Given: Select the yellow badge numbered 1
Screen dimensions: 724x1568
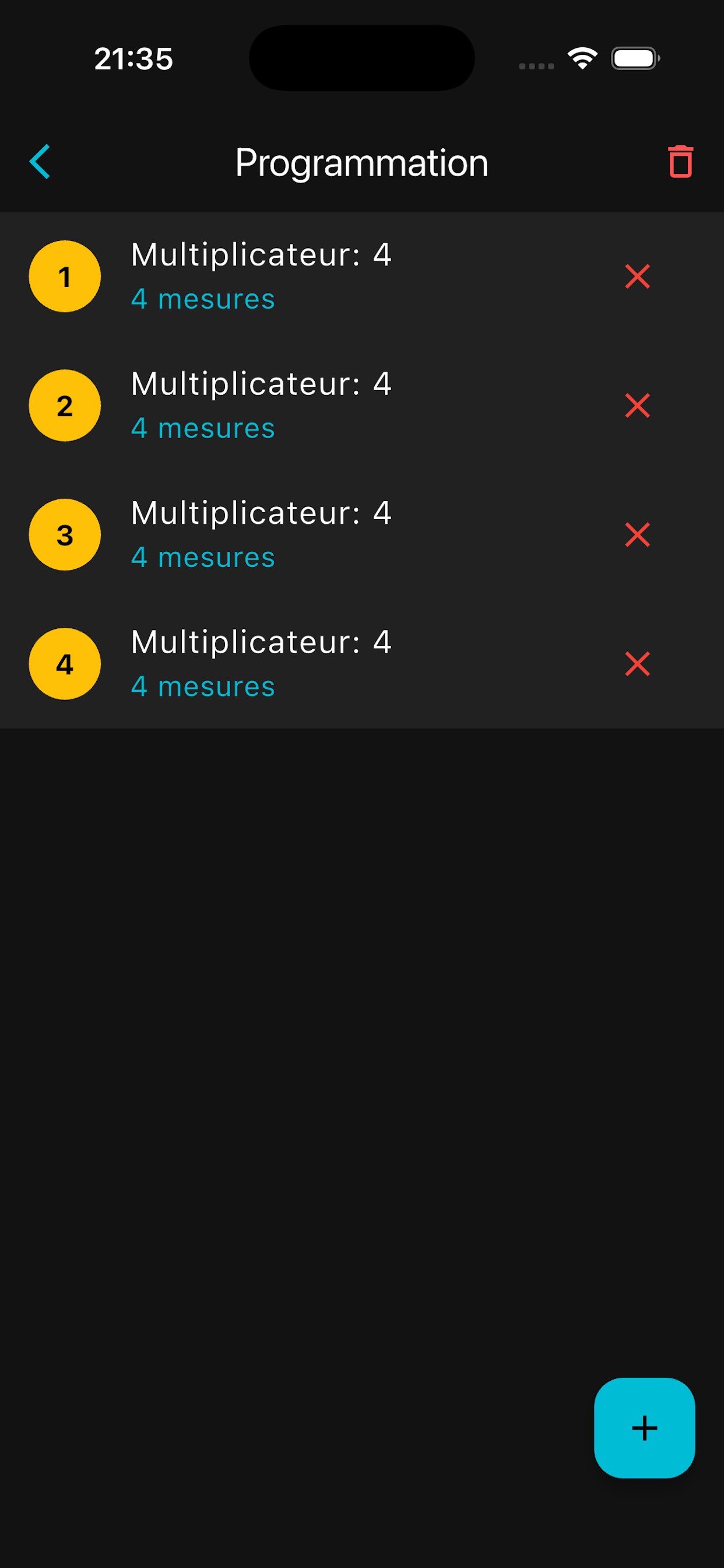Looking at the screenshot, I should 64,276.
